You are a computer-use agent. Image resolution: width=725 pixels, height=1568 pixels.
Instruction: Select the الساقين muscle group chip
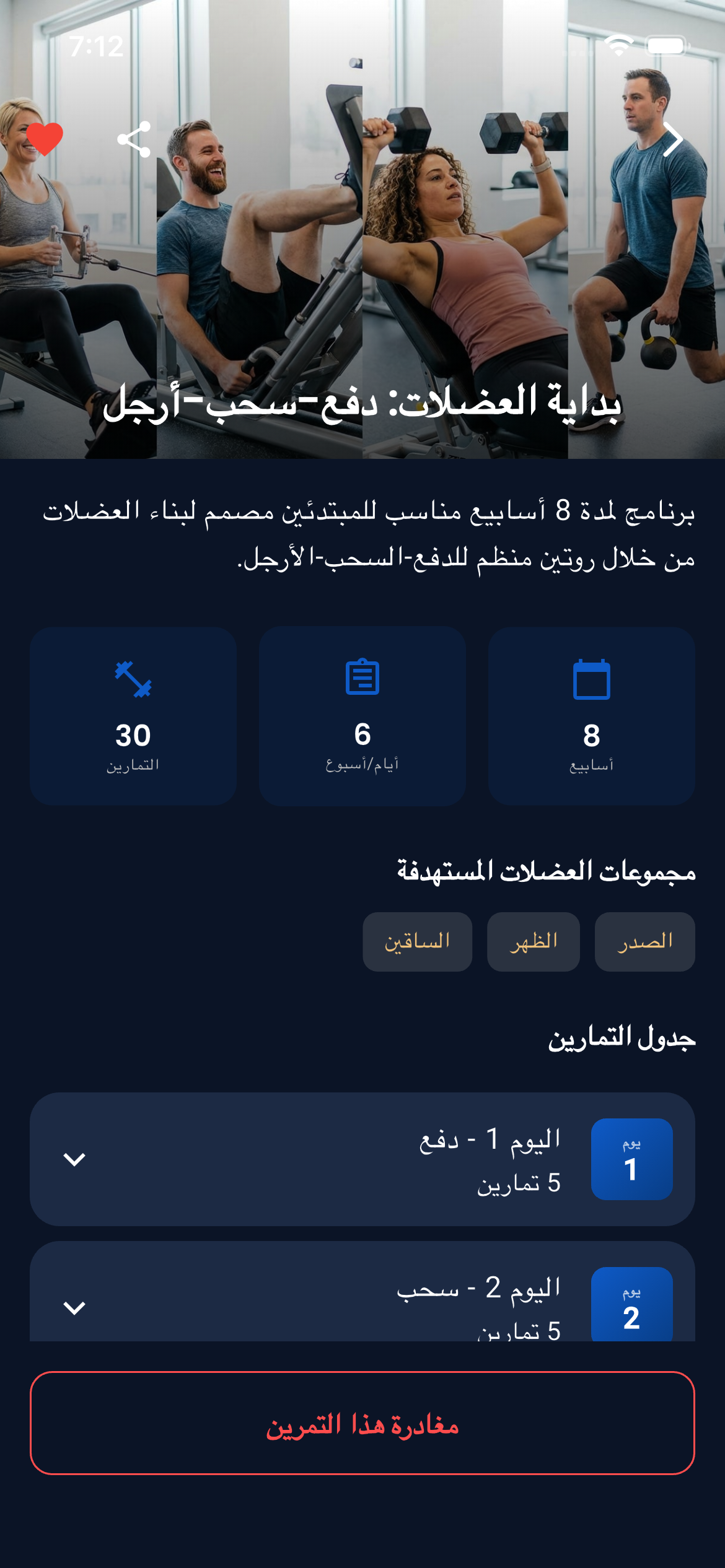click(x=417, y=941)
